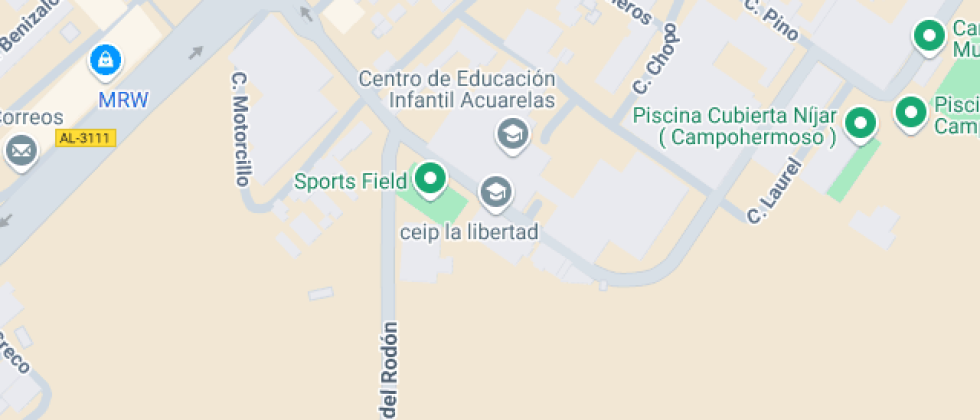
Task: Select Centro de Educación Infantil Acuarelas marker
Action: [x=513, y=133]
